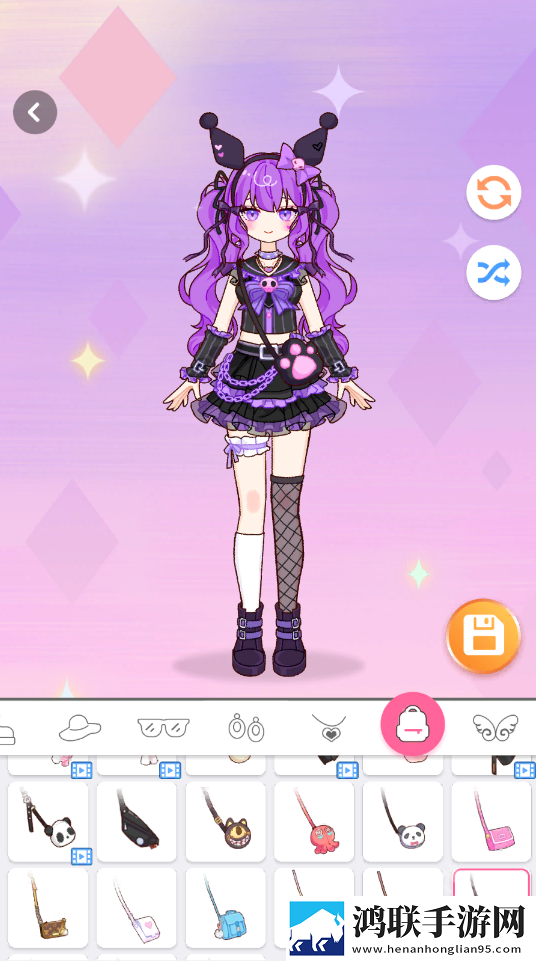Choose the black fanny pack bag
This screenshot has height=961, width=536.
pyautogui.click(x=137, y=822)
